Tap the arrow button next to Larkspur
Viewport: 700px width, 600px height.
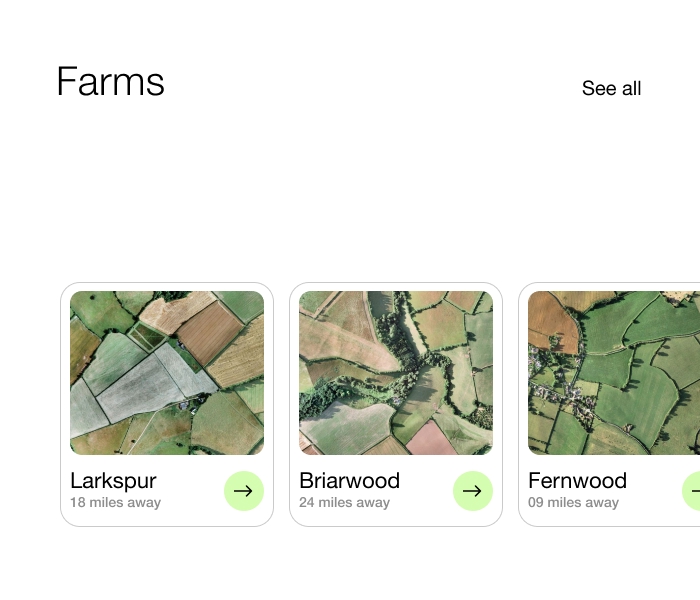click(x=243, y=491)
